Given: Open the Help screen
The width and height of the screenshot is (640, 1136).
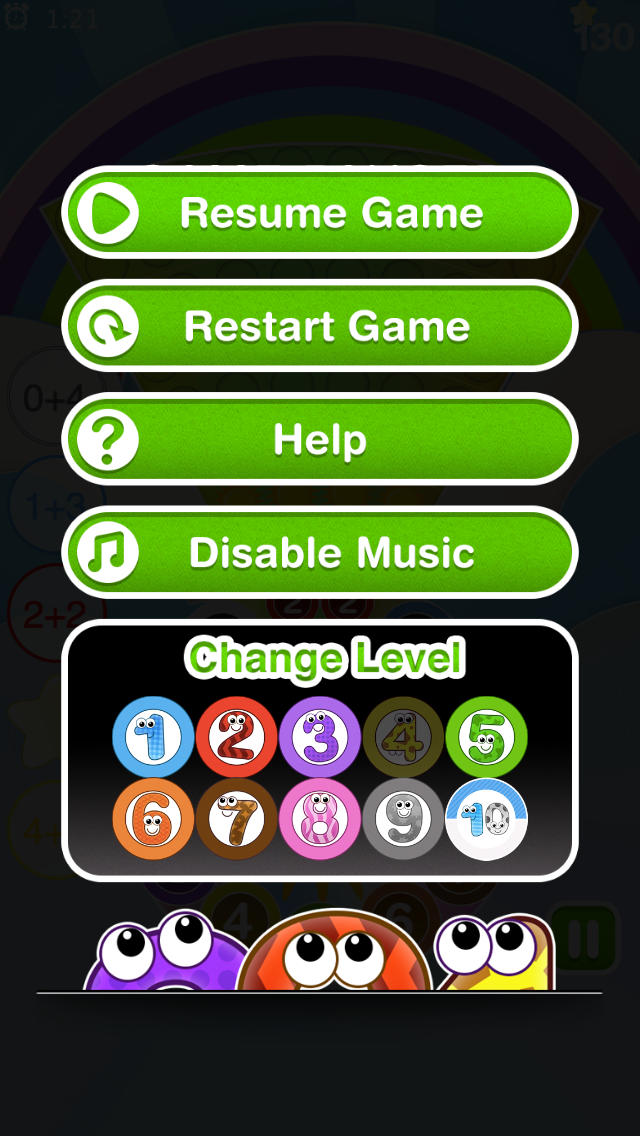Looking at the screenshot, I should coord(320,439).
